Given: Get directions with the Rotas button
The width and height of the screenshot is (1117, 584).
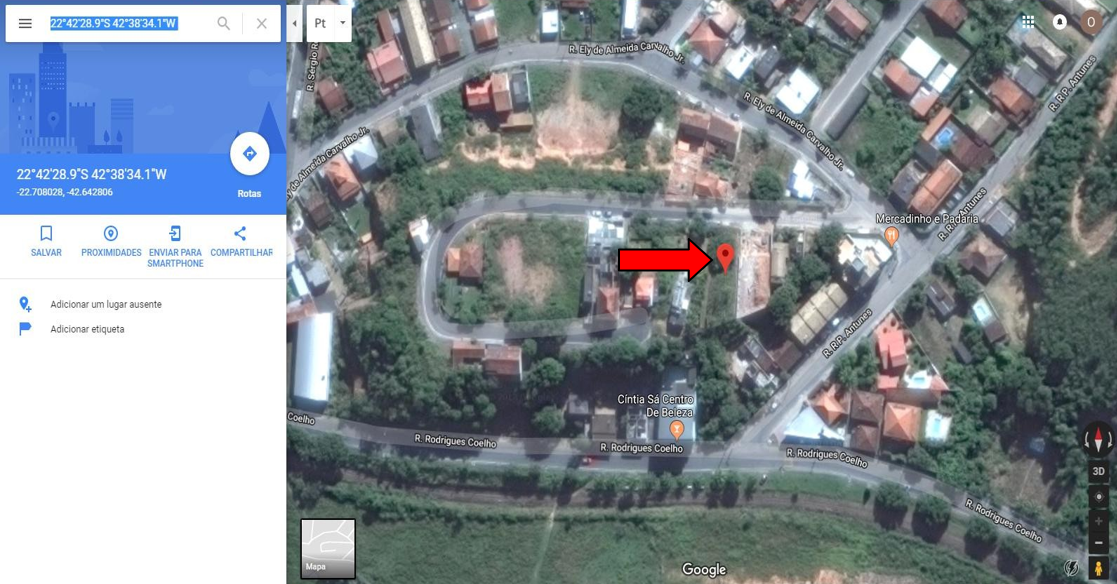Looking at the screenshot, I should tap(249, 154).
